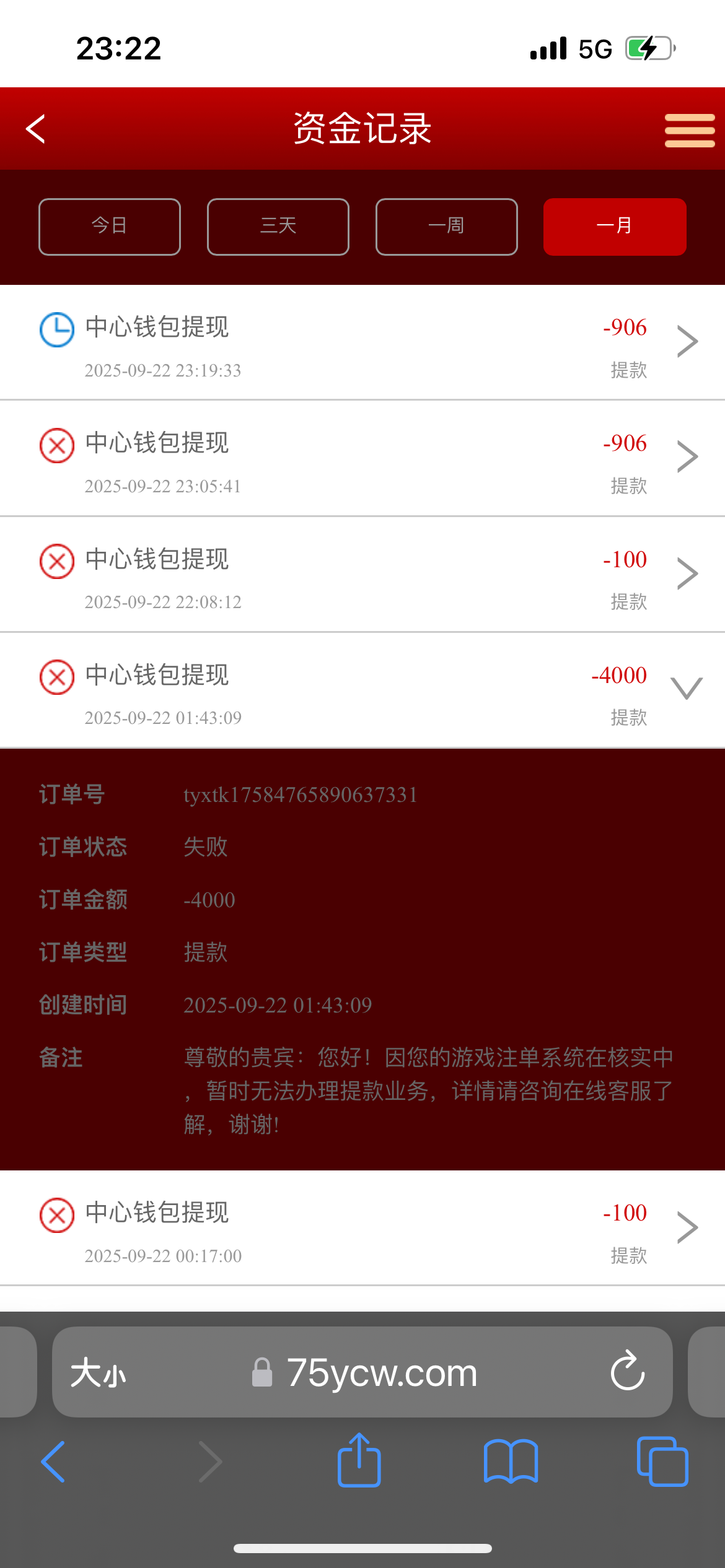Select the 今日 filter
This screenshot has height=1568, width=725.
[x=110, y=226]
